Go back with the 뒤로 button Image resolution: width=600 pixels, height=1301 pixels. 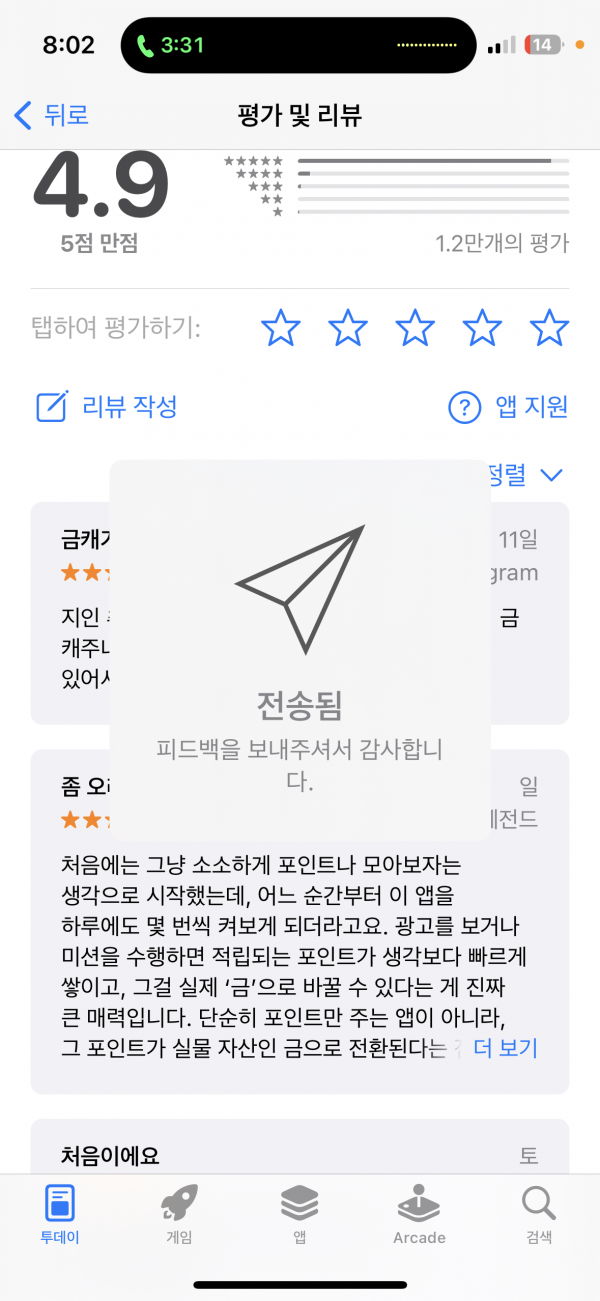[x=52, y=115]
